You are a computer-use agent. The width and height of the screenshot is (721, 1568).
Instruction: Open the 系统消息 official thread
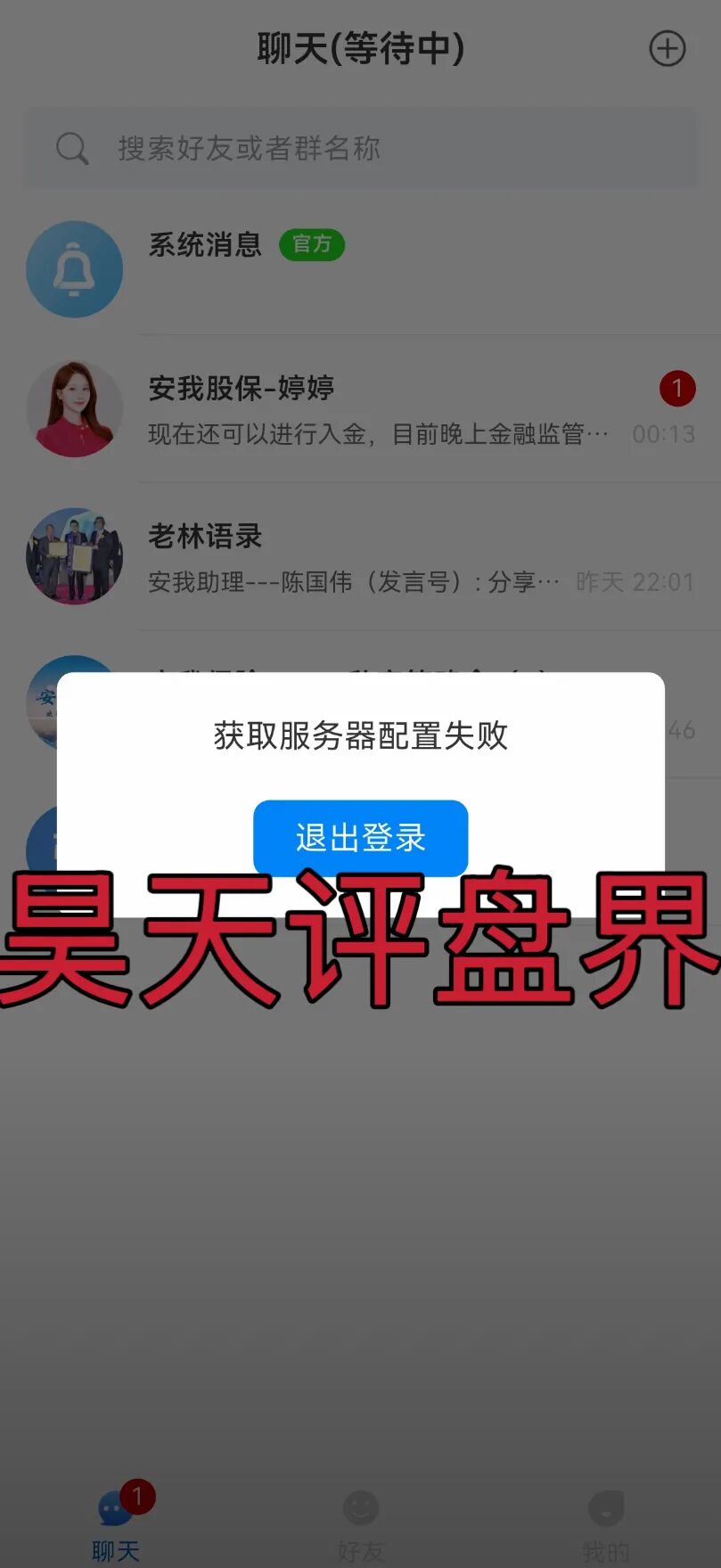360,267
